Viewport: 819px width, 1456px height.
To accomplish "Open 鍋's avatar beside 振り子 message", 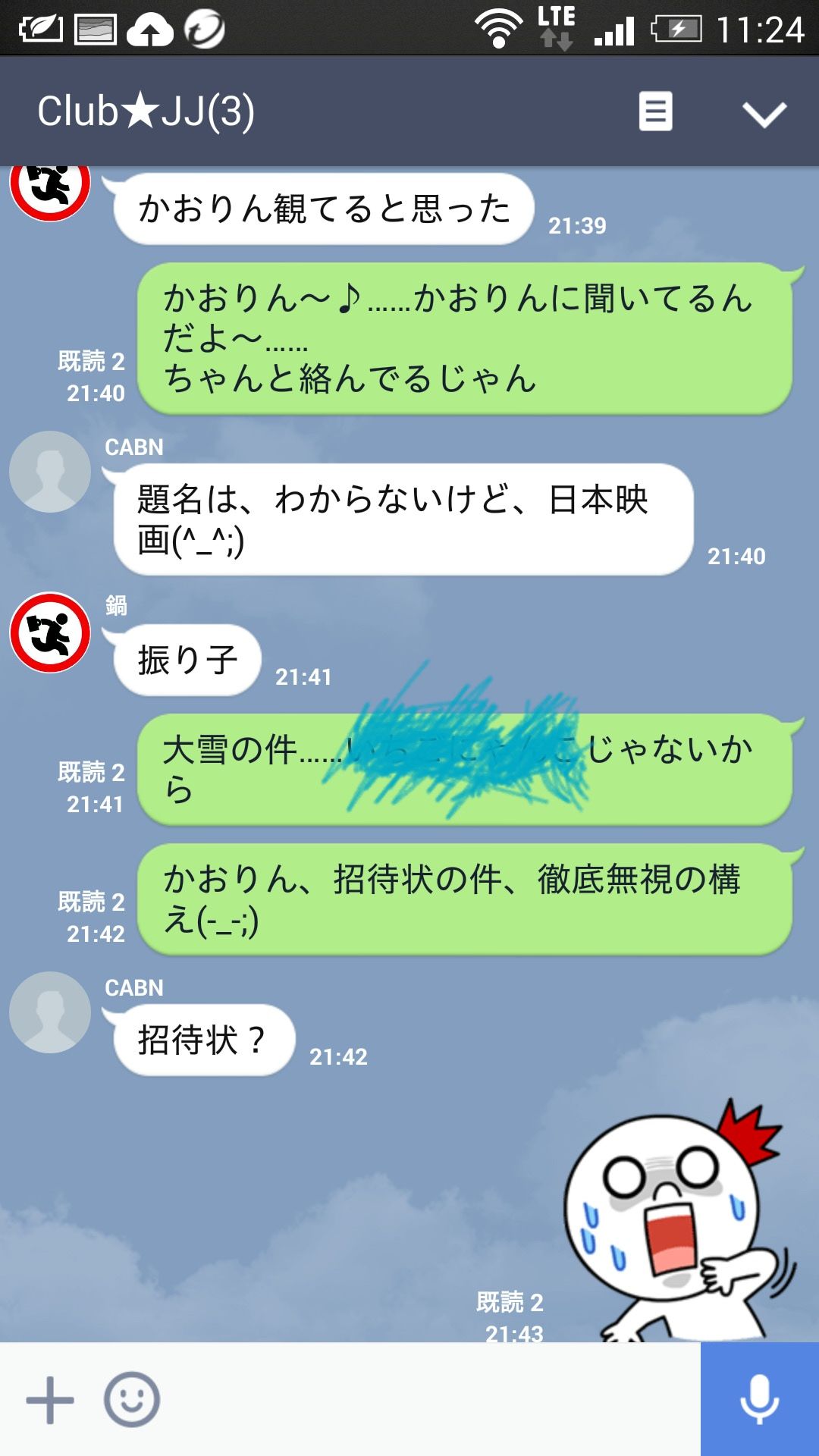I will (x=50, y=632).
